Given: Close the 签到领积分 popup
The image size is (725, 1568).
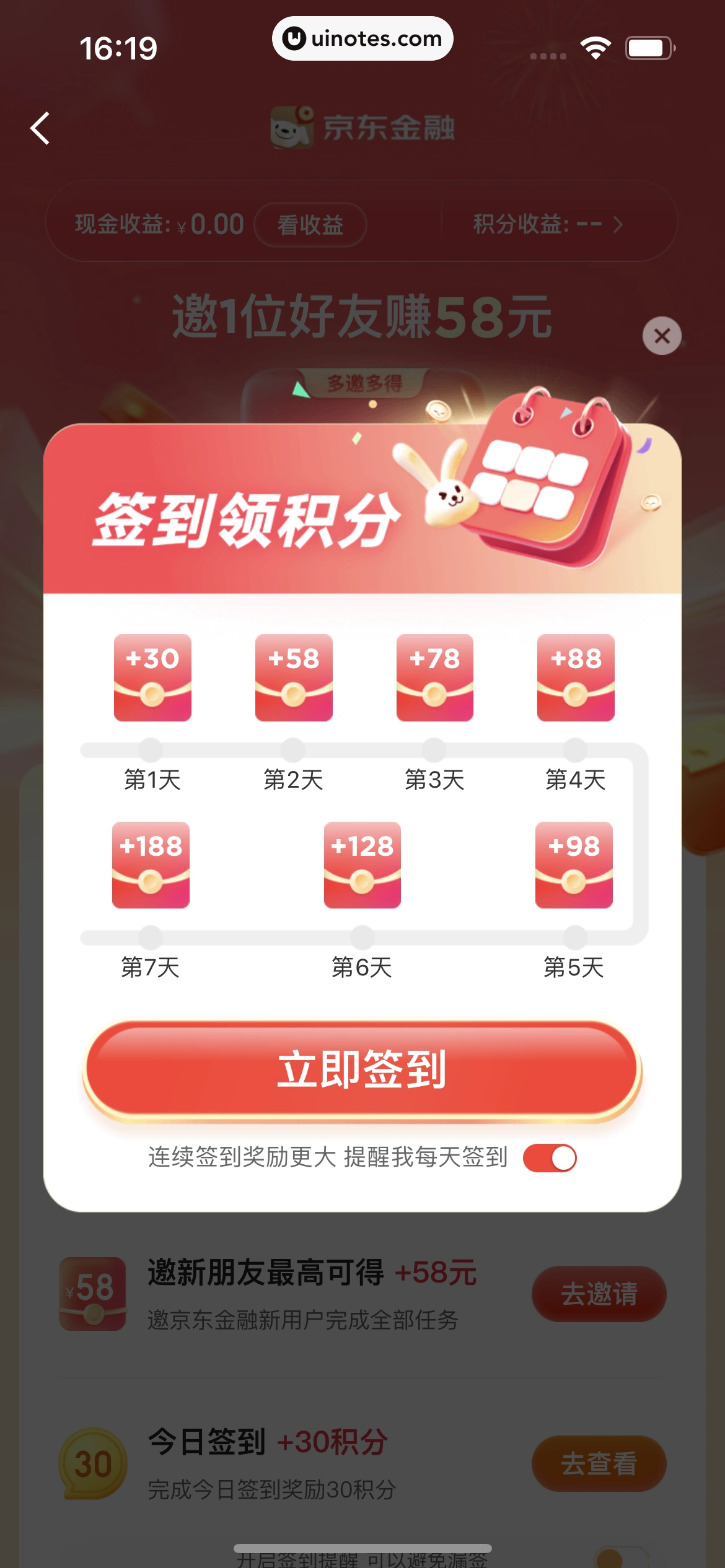Looking at the screenshot, I should coord(662,336).
